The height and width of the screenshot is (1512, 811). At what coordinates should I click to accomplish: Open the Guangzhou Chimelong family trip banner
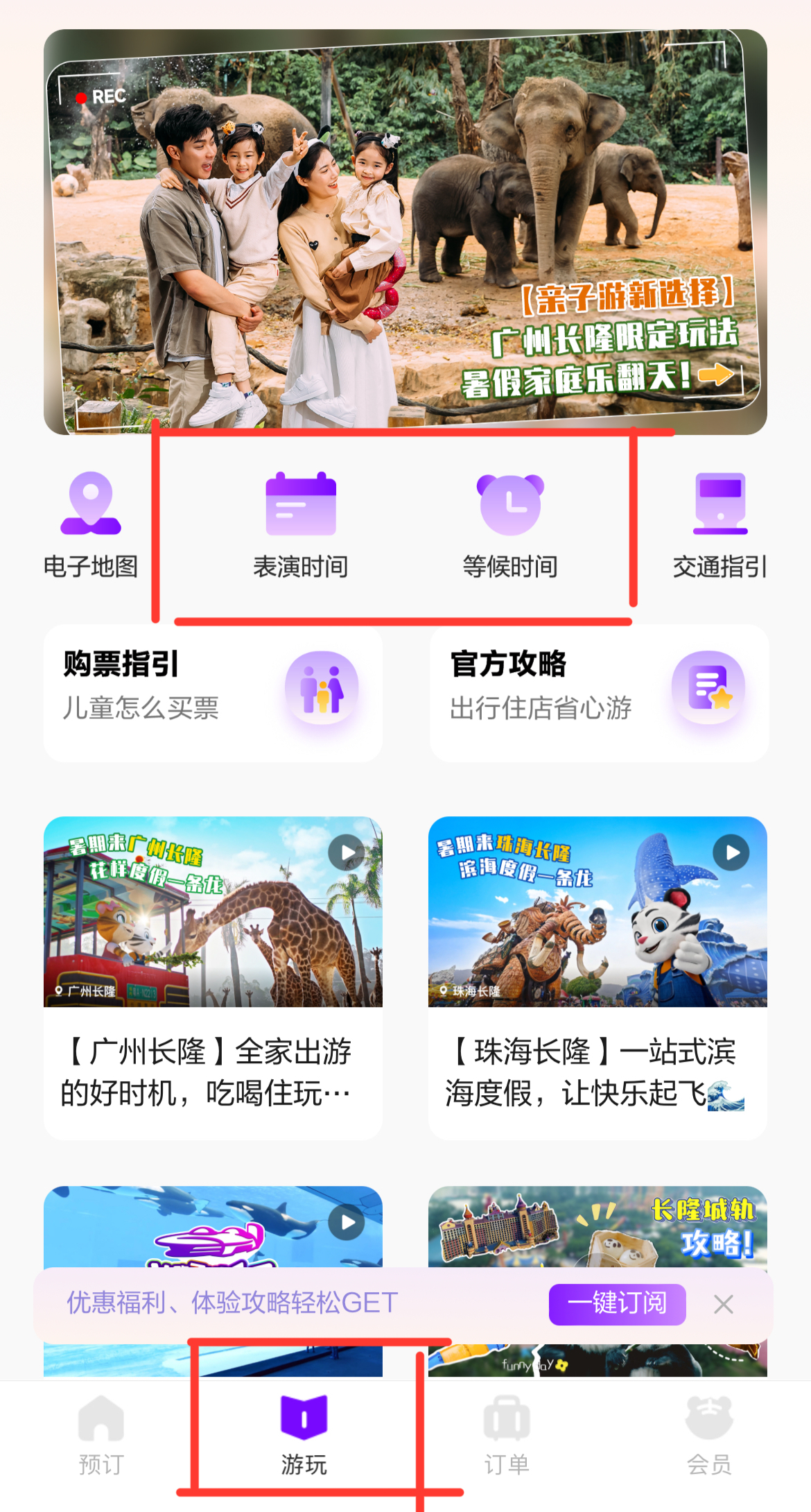[405, 232]
